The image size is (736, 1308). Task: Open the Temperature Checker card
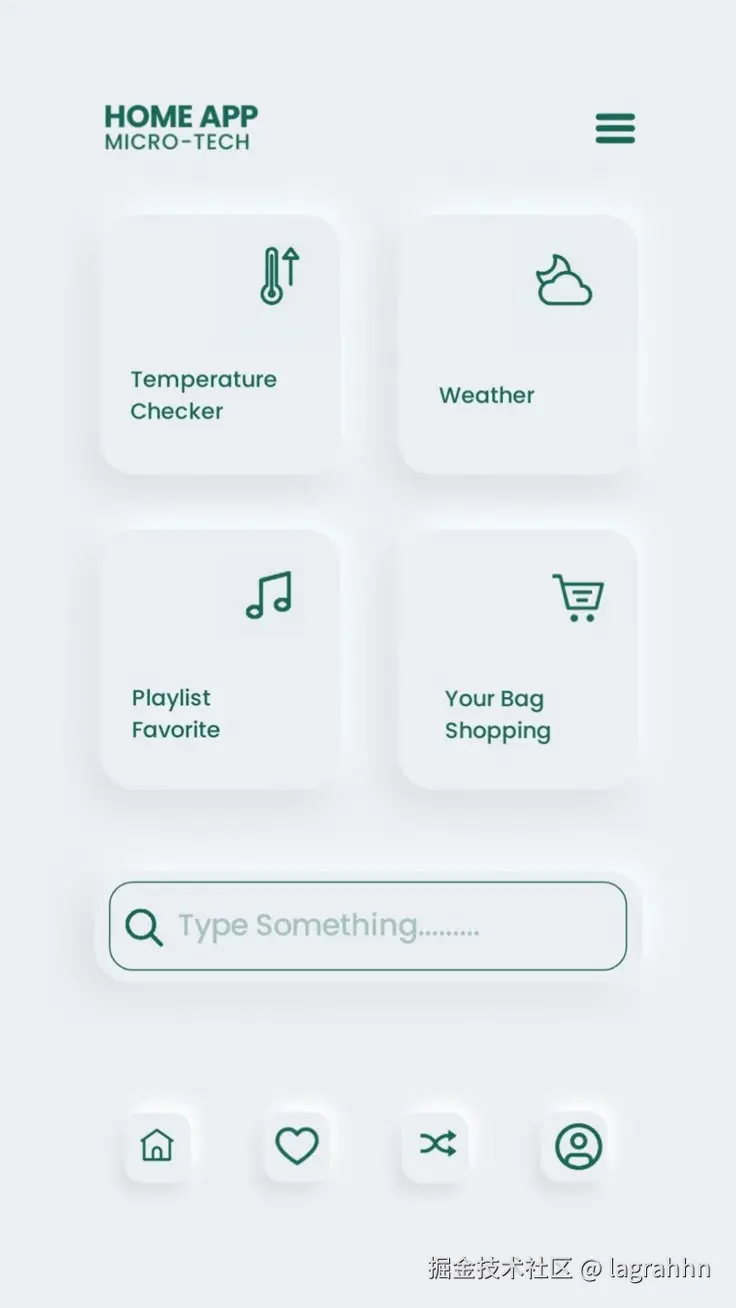[220, 345]
